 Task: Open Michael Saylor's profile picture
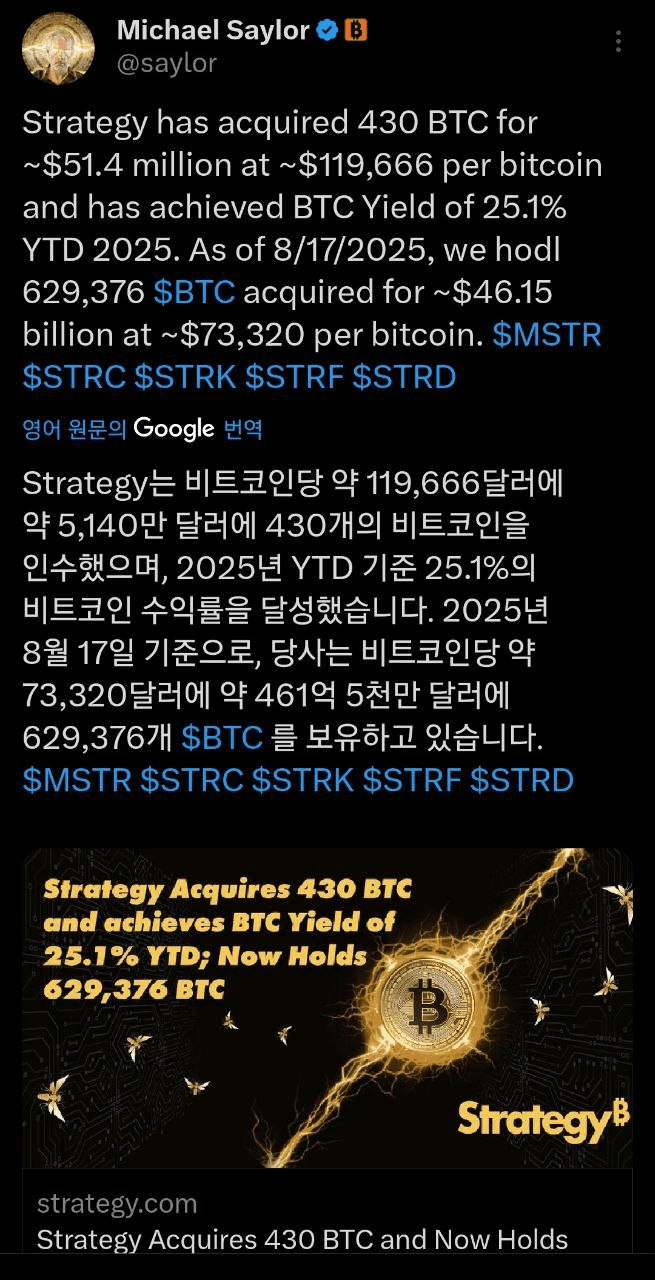[x=58, y=47]
